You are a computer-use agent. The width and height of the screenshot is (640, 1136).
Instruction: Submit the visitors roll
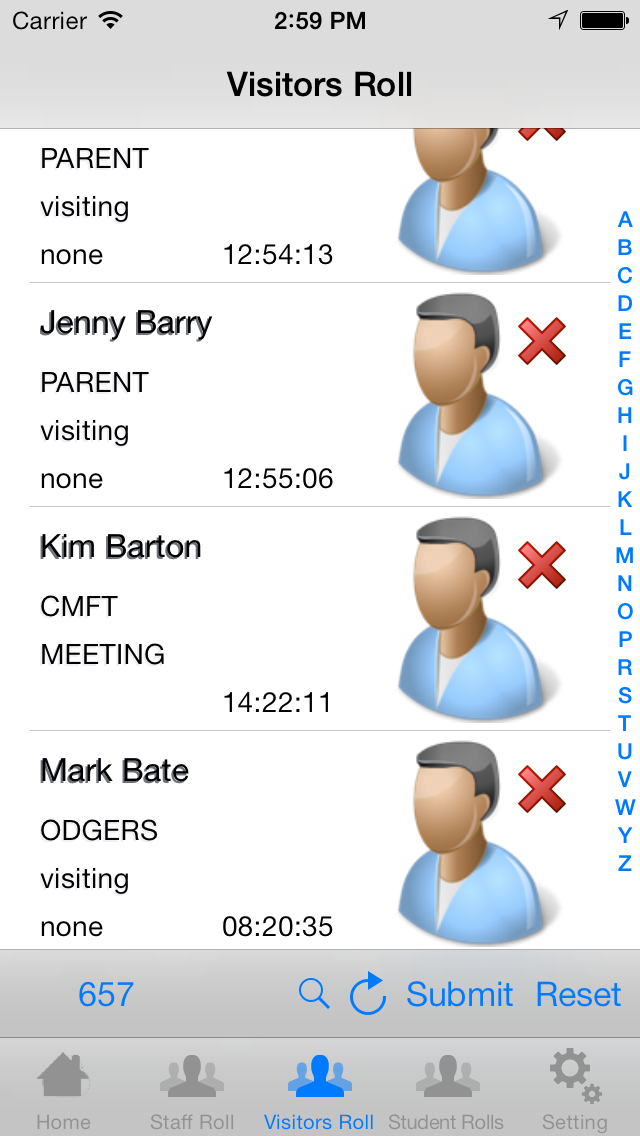tap(459, 994)
